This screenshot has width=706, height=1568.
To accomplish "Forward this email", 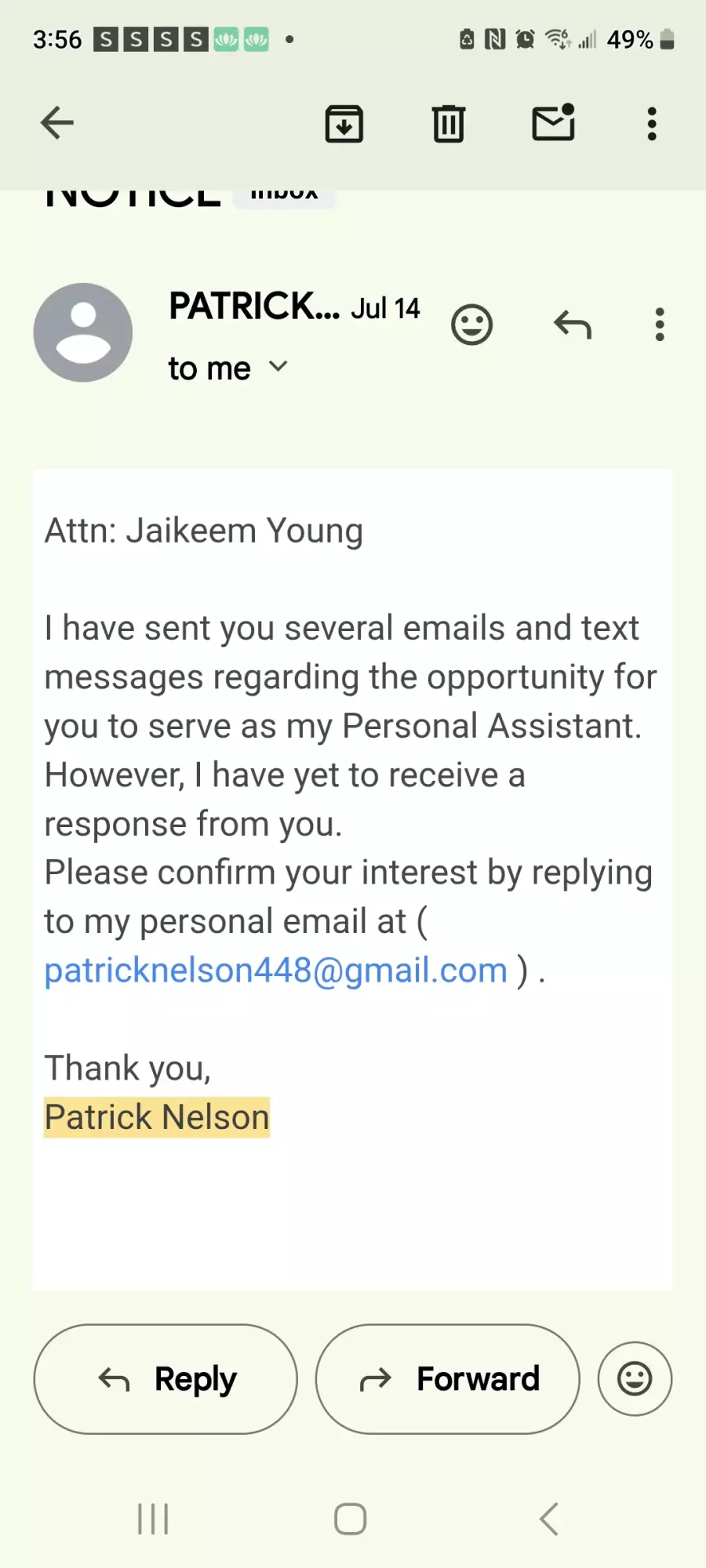I will (x=447, y=1379).
